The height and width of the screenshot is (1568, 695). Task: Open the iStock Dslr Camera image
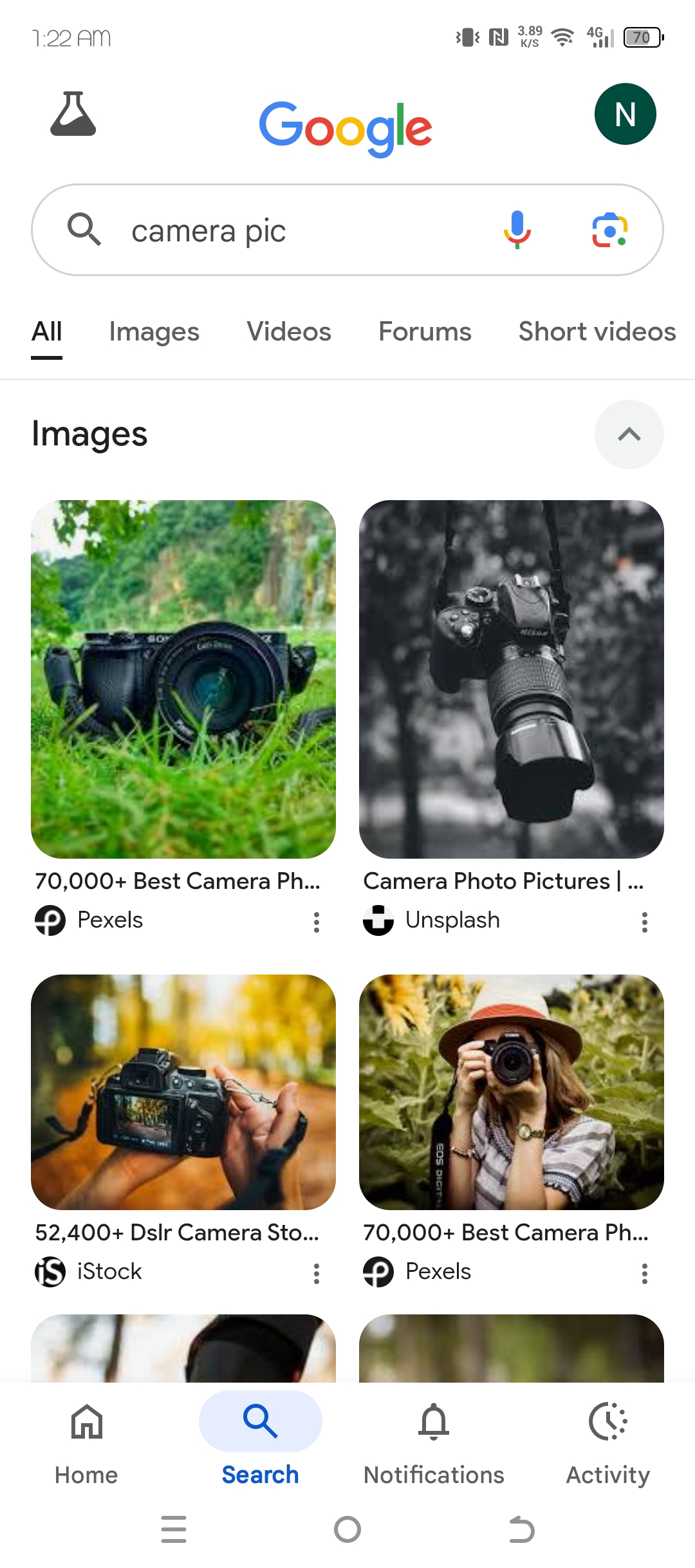coord(183,1092)
